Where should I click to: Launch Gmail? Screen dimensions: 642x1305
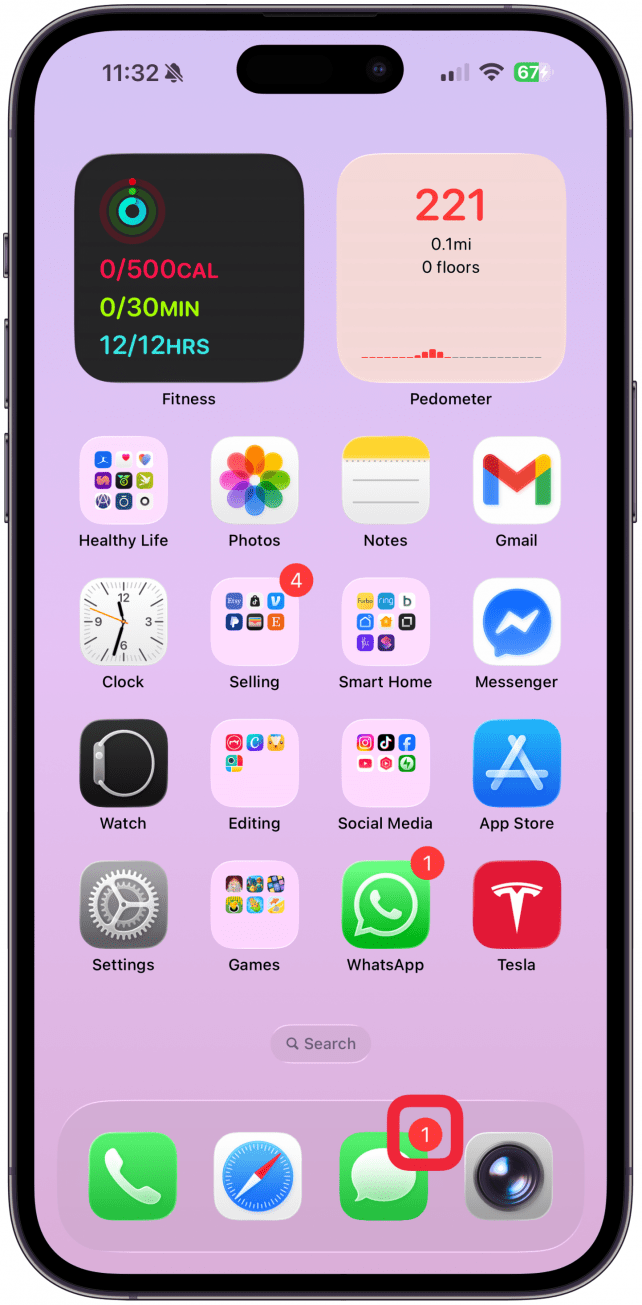(x=516, y=480)
